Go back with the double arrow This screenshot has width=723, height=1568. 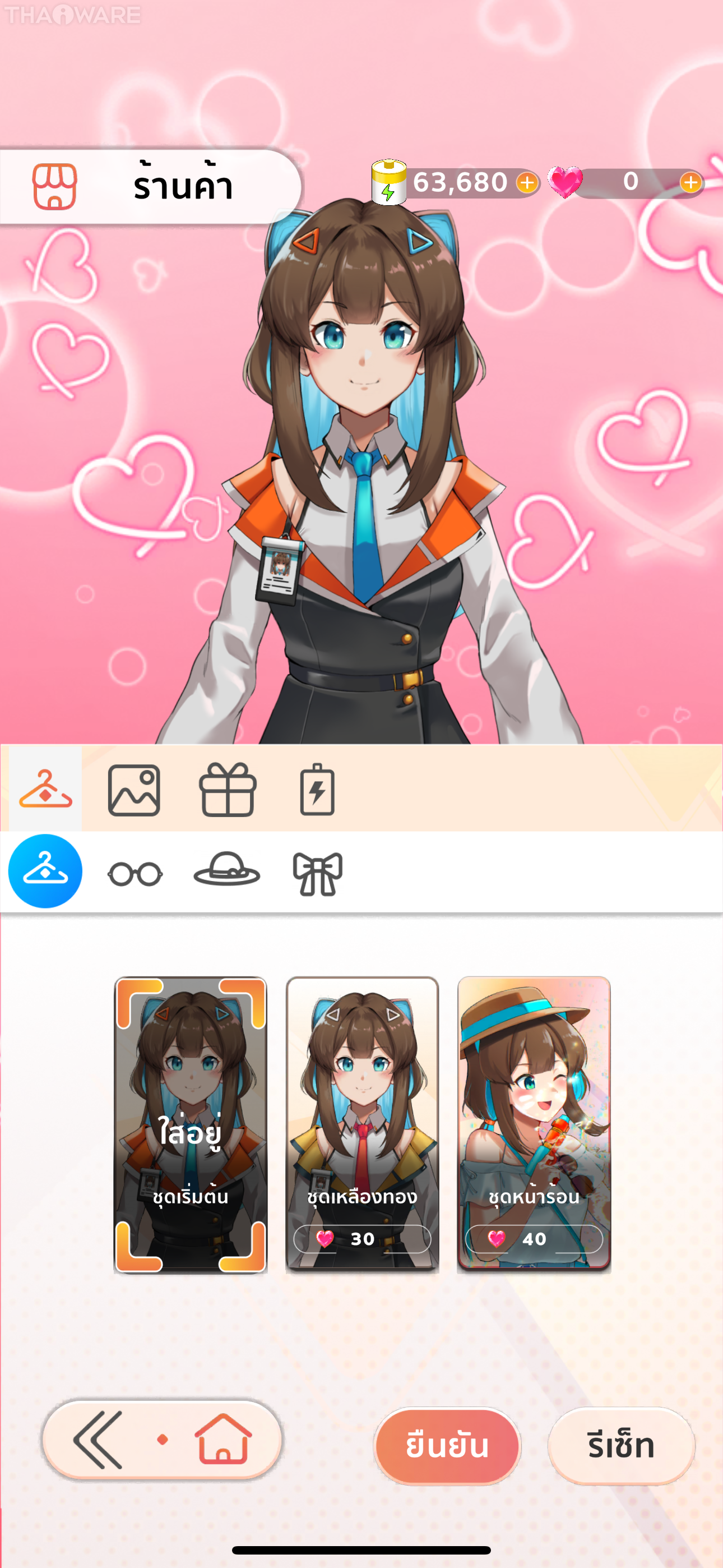pos(98,1440)
